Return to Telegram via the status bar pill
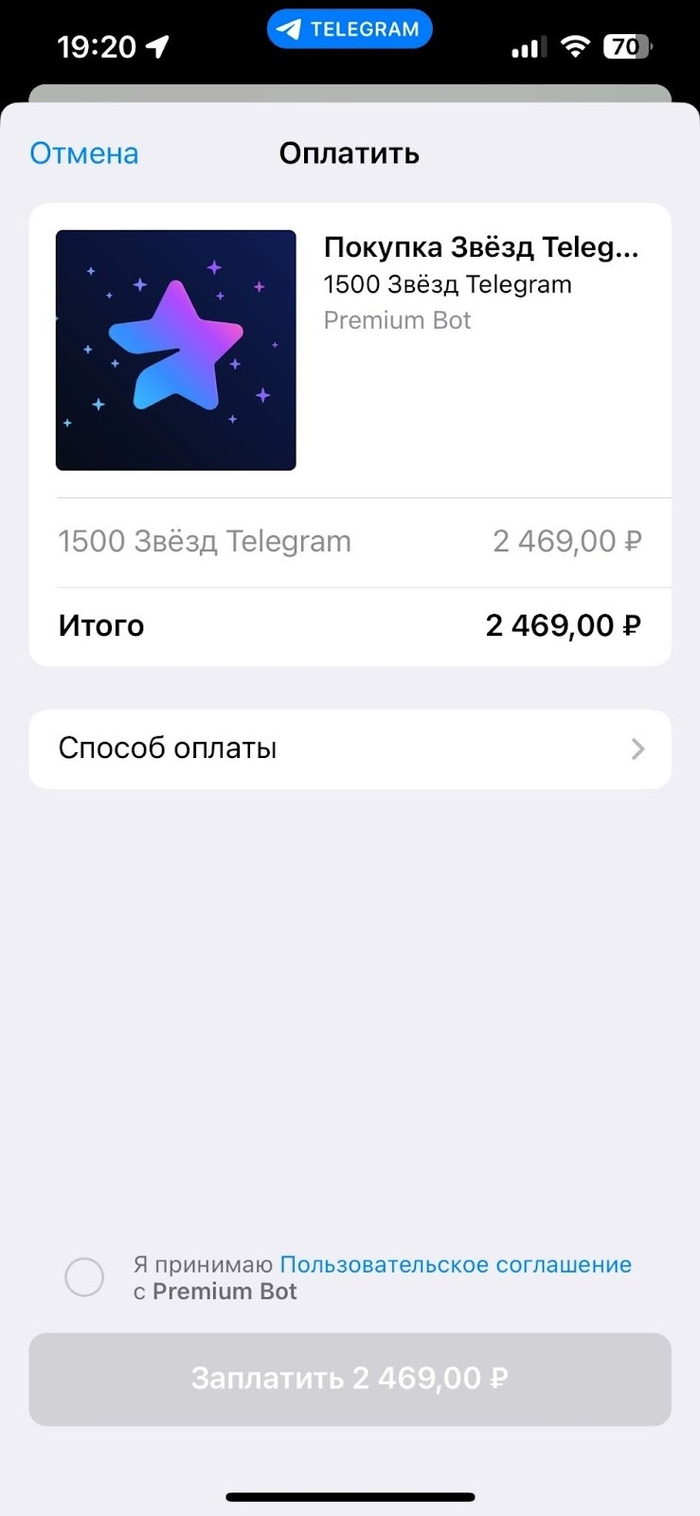This screenshot has width=700, height=1516. click(x=350, y=29)
